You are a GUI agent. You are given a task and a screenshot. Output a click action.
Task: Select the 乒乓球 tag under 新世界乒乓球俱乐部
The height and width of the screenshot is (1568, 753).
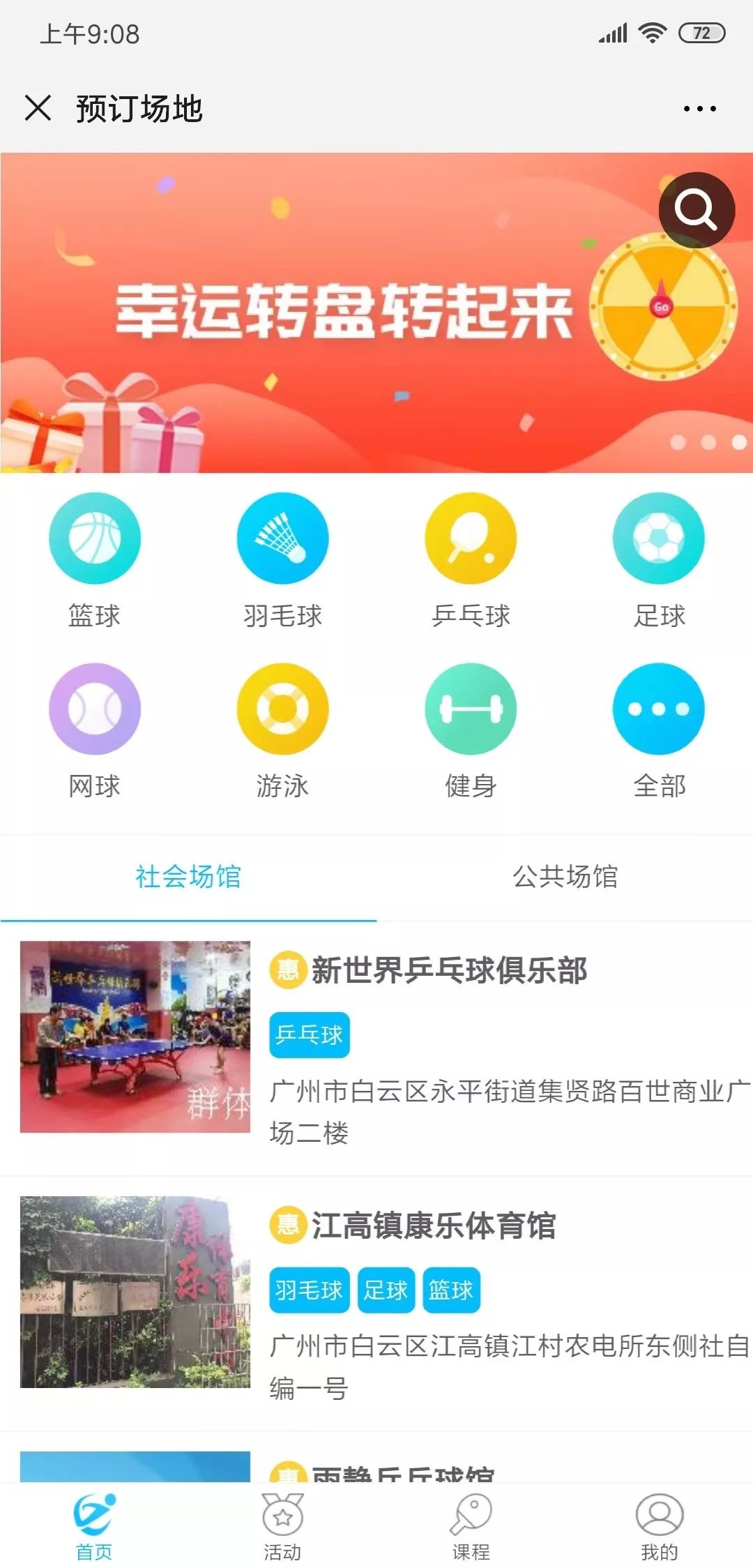click(310, 1036)
